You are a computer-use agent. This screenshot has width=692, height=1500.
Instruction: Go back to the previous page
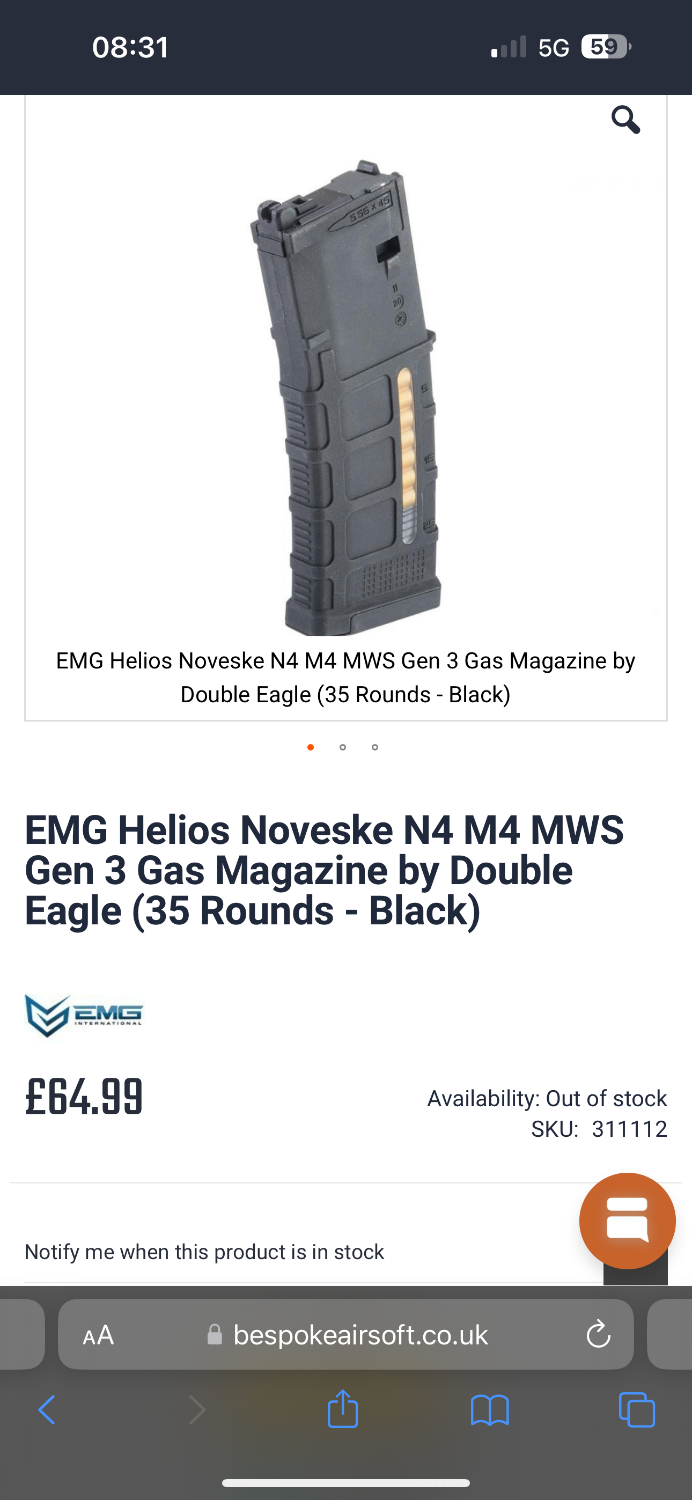click(x=47, y=1410)
